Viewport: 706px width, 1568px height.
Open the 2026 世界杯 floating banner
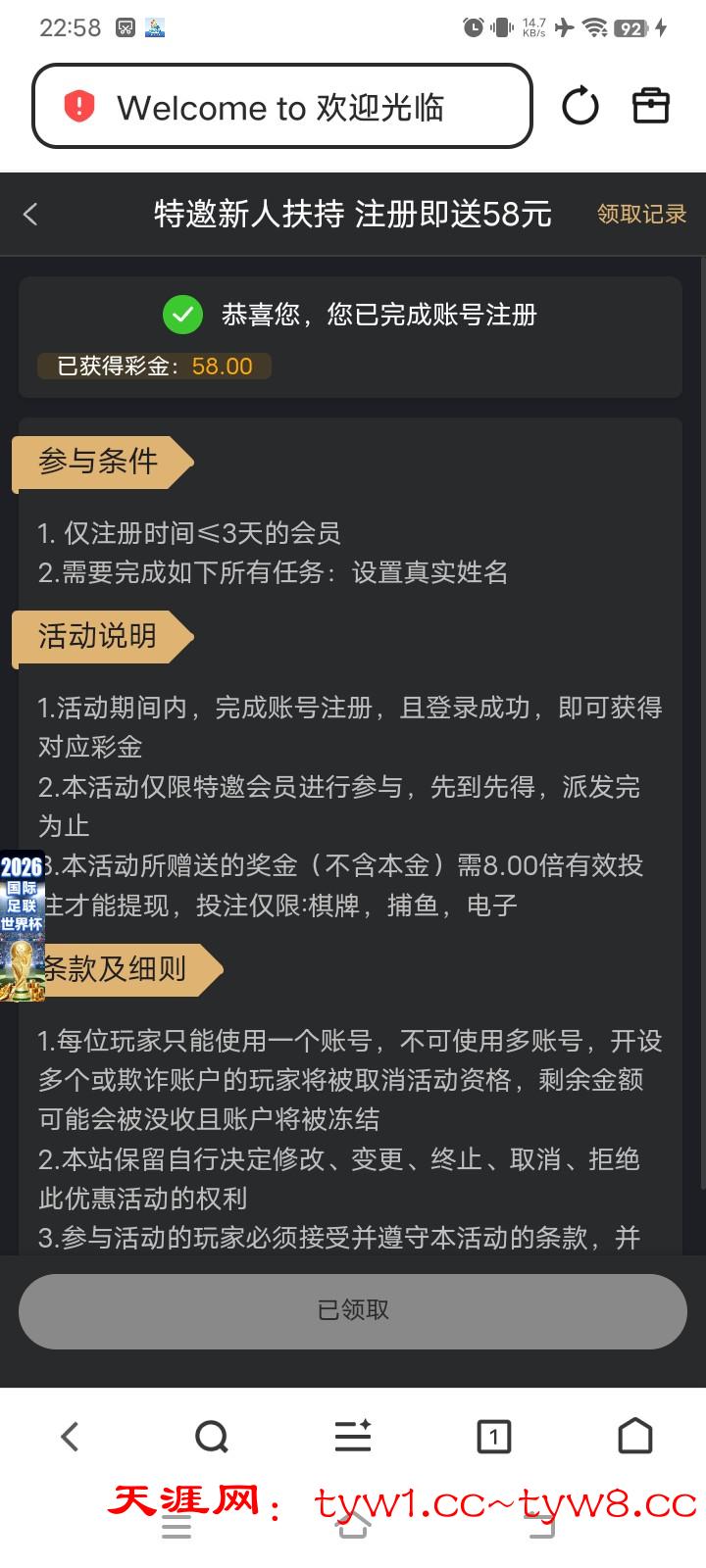tap(22, 925)
